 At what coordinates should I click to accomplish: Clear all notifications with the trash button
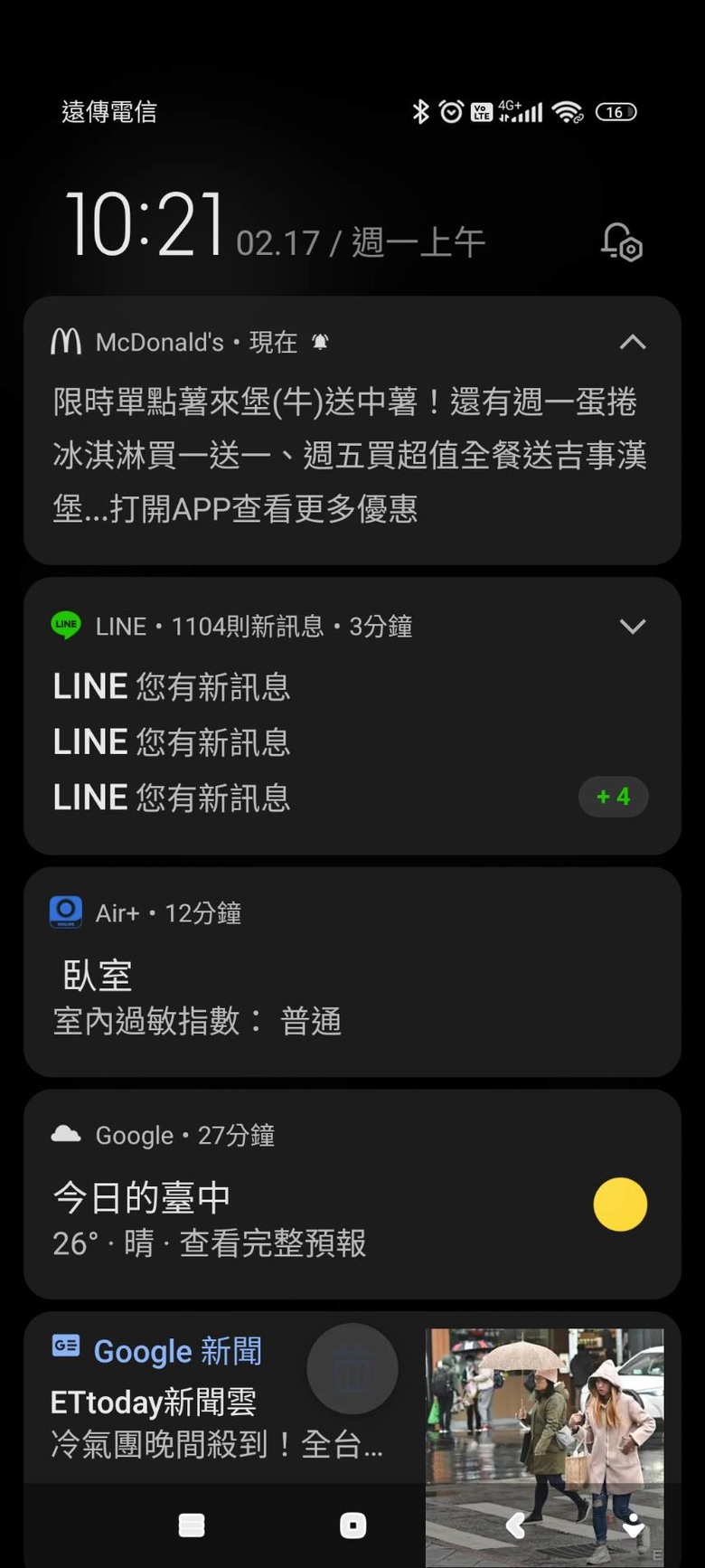(352, 1369)
